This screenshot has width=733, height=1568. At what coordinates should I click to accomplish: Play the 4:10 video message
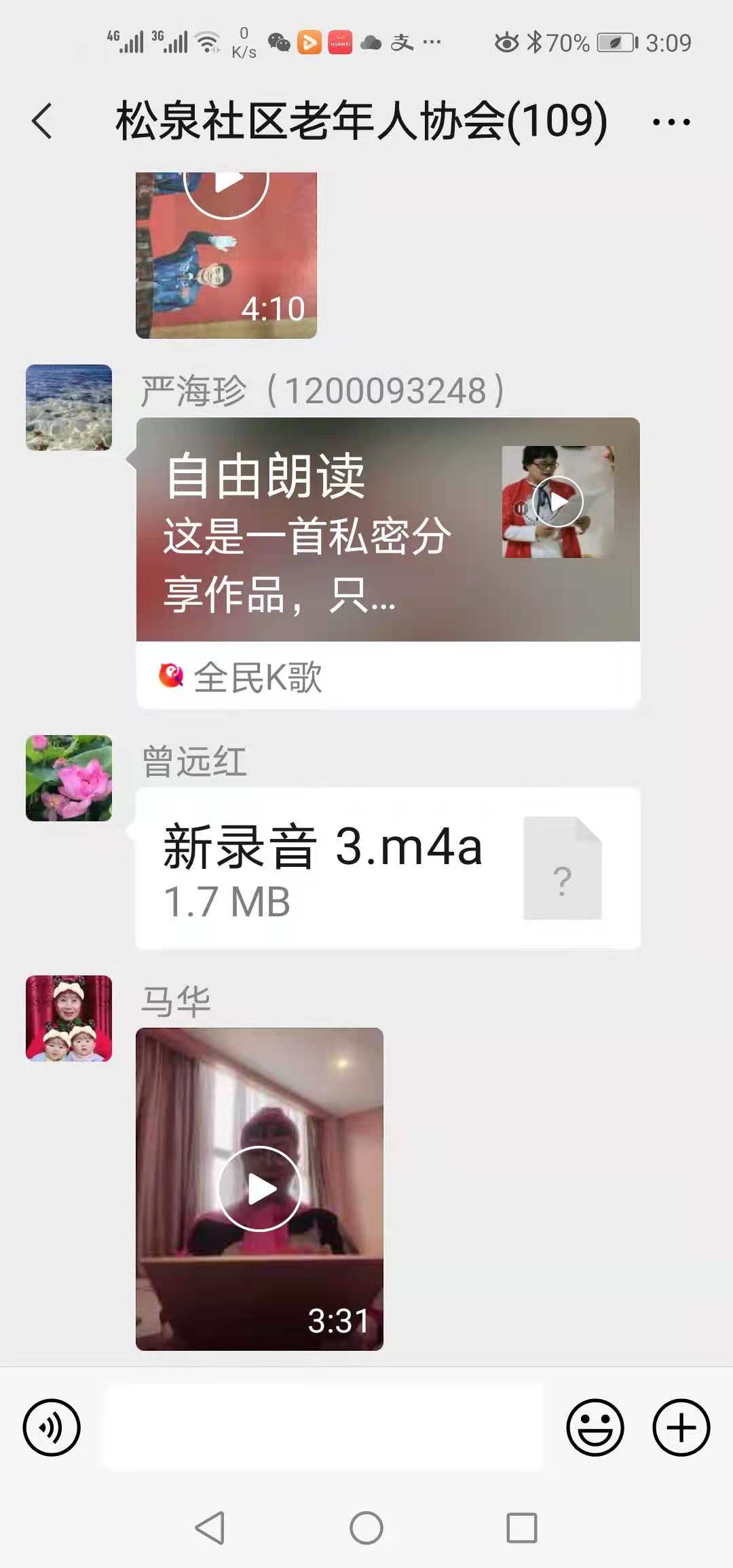226,255
